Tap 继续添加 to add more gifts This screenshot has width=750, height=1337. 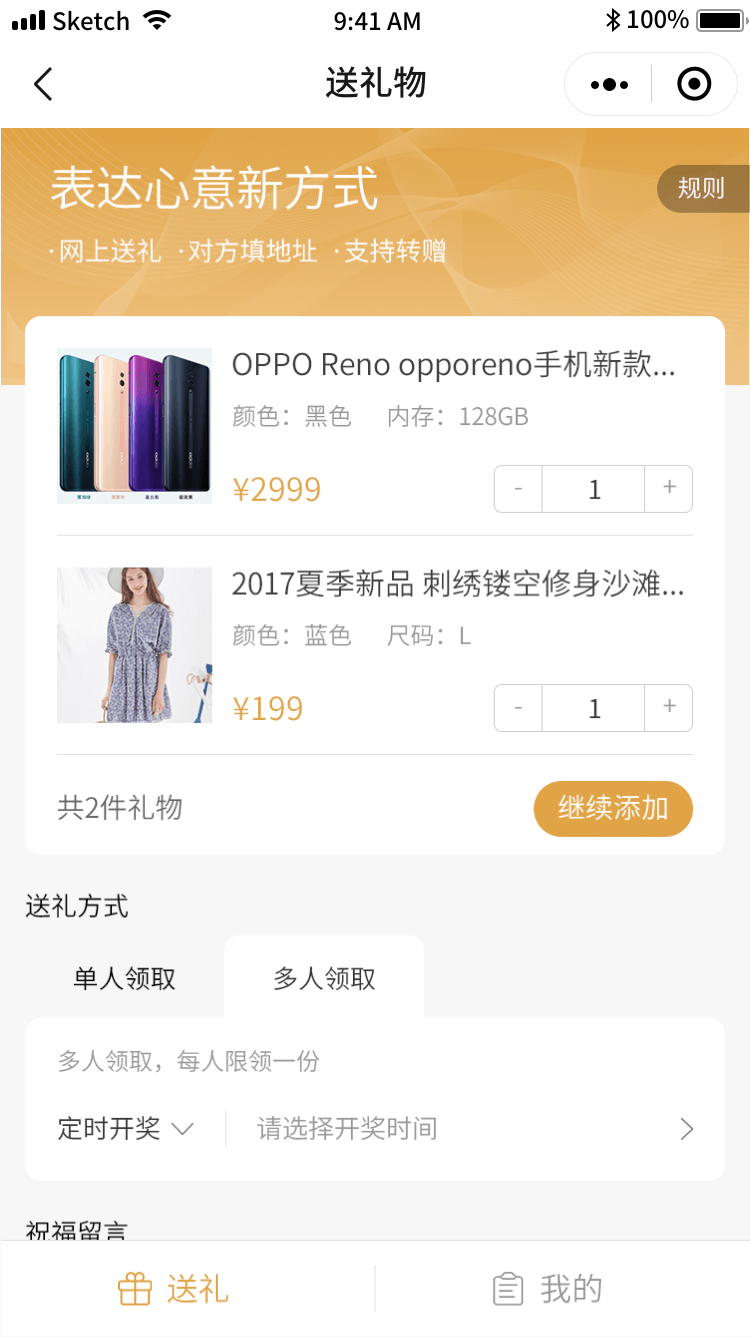[613, 808]
